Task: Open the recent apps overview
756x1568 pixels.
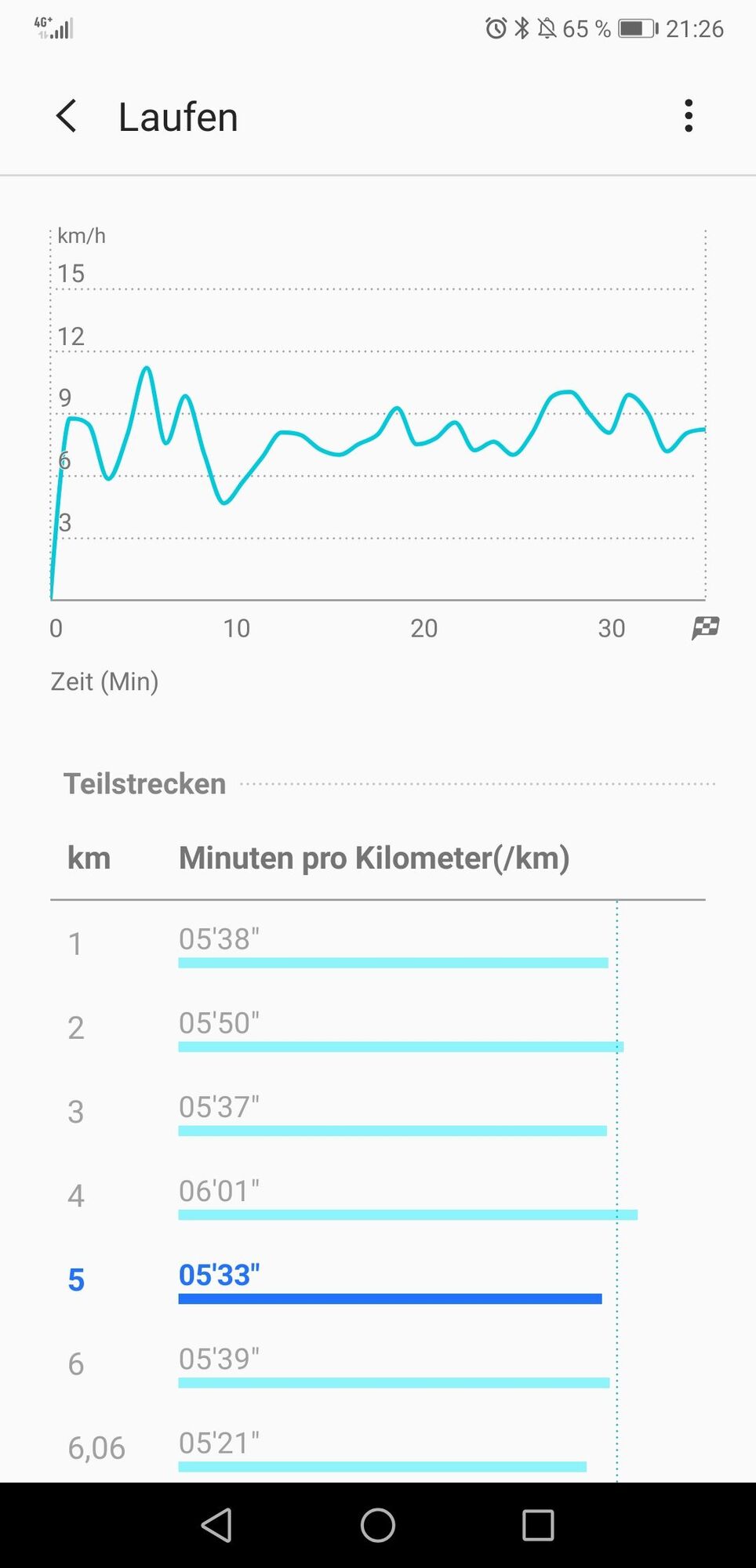Action: point(538,1525)
